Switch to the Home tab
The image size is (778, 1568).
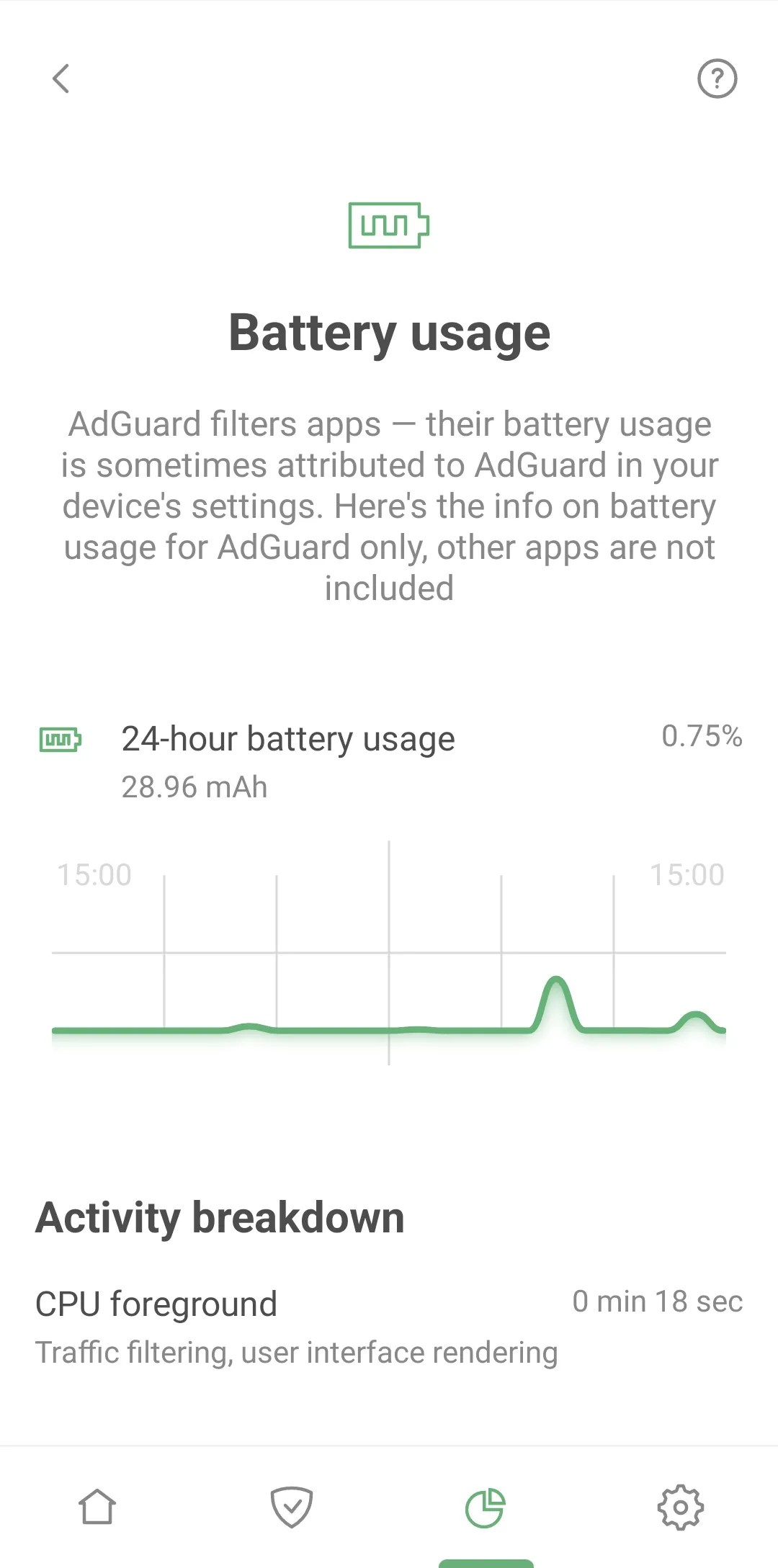(x=97, y=1507)
